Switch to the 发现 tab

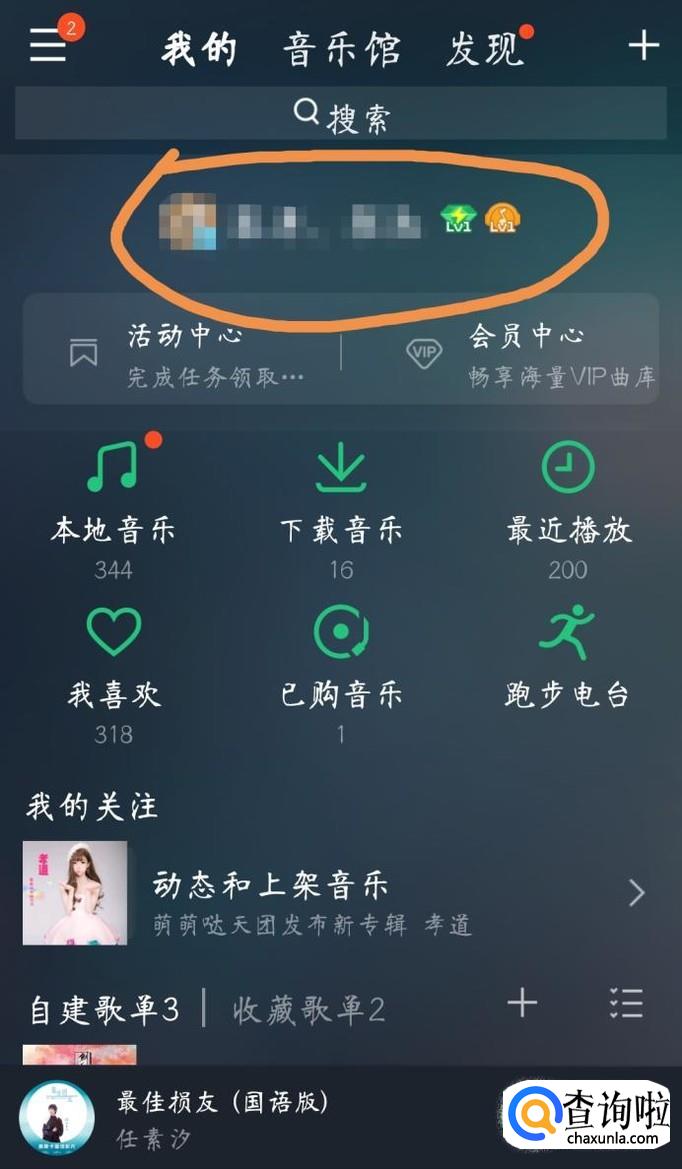pos(484,48)
